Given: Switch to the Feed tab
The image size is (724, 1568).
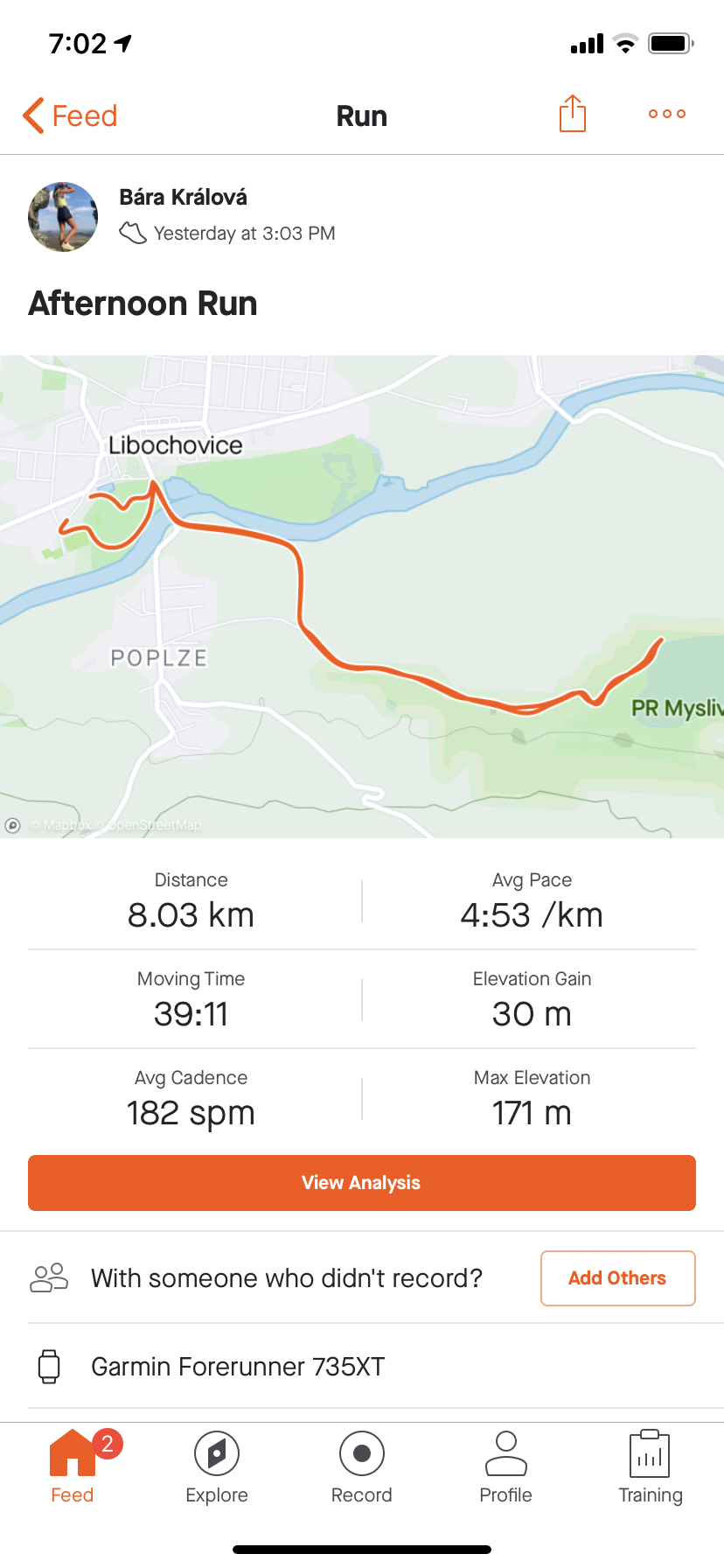Looking at the screenshot, I should click(x=73, y=1467).
